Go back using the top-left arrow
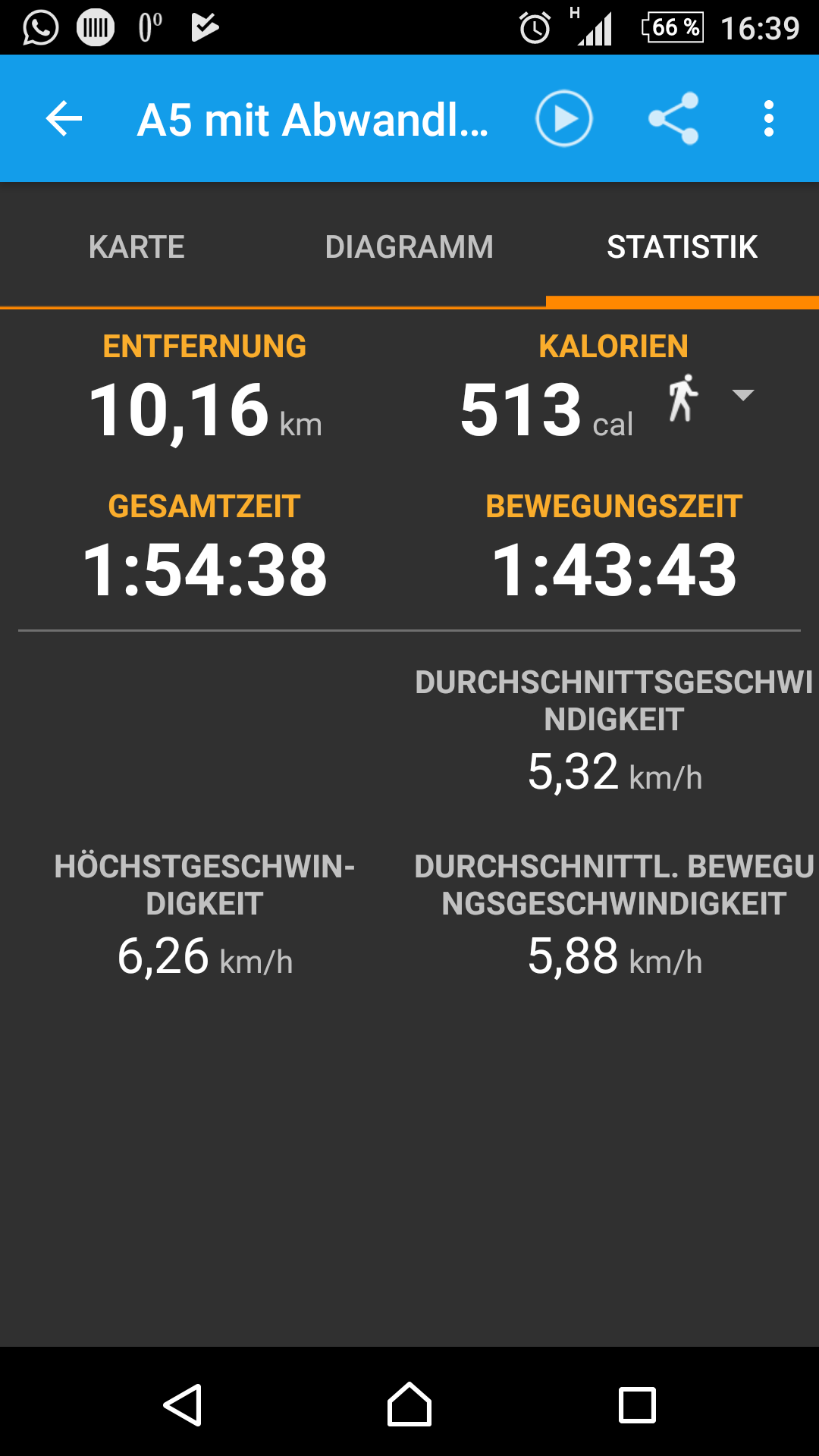This screenshot has height=1456, width=819. click(64, 119)
